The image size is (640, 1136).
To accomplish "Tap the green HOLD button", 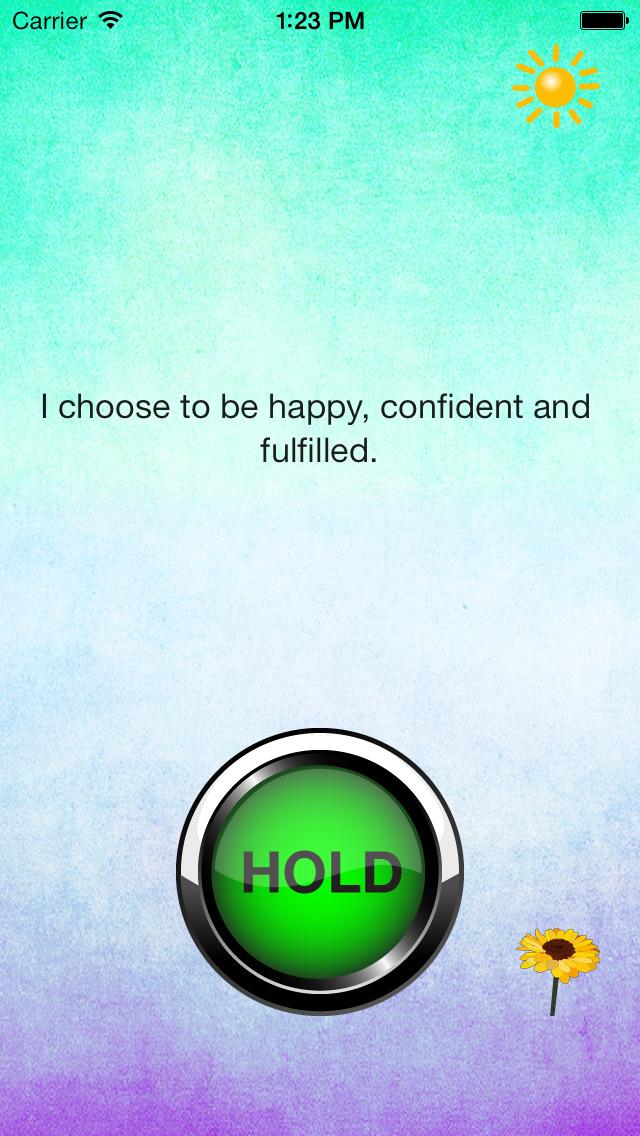I will pos(320,872).
